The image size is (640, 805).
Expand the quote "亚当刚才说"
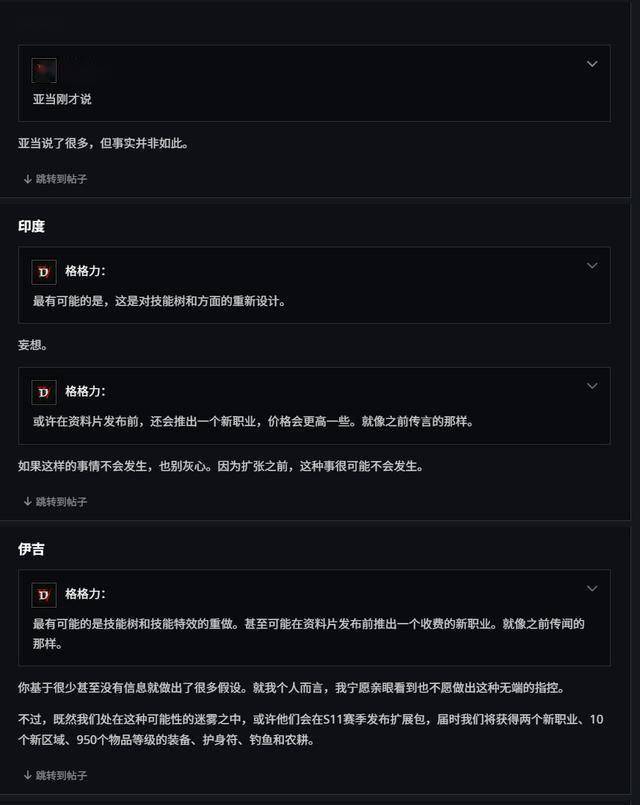coord(592,64)
